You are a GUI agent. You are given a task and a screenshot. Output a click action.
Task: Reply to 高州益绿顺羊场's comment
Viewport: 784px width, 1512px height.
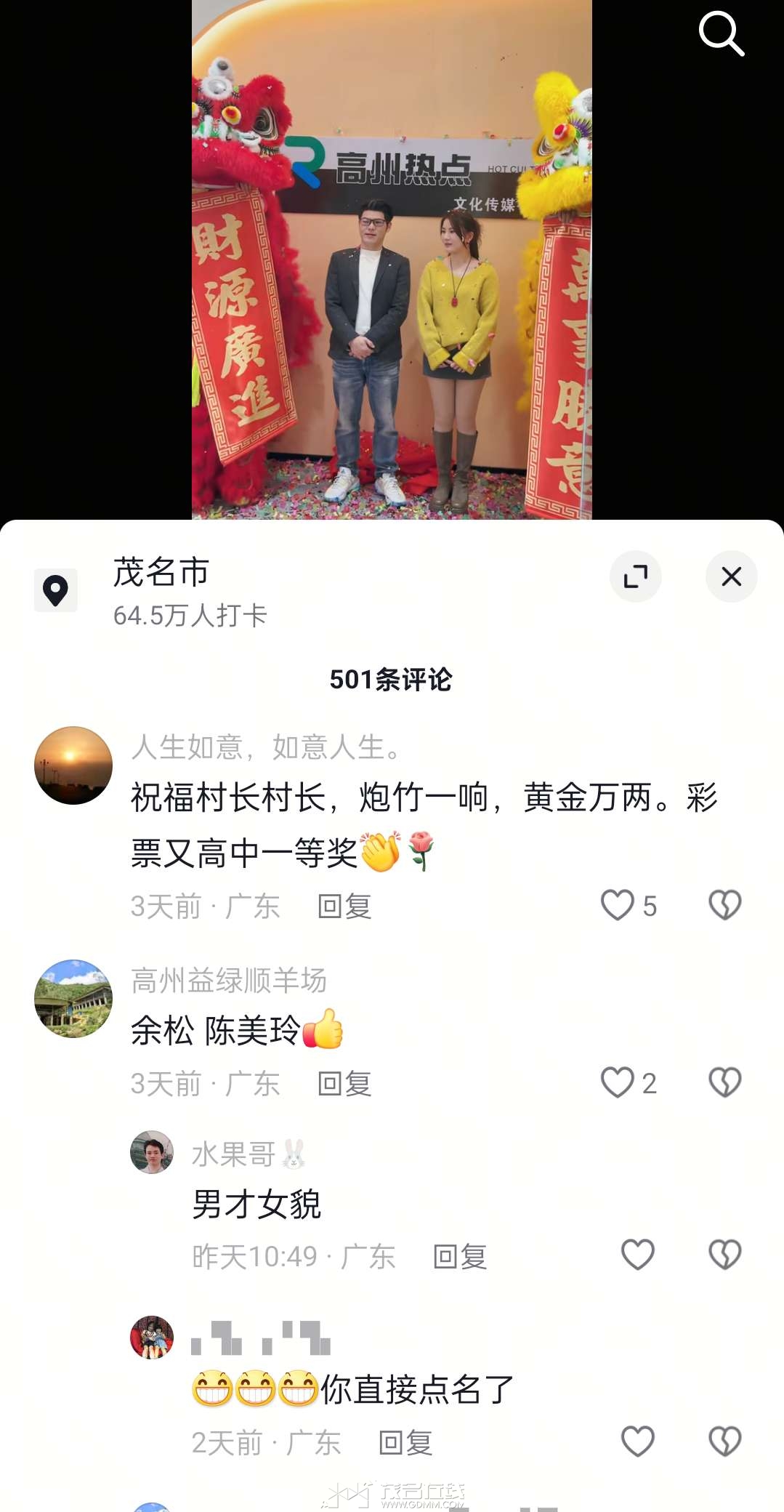pyautogui.click(x=344, y=1084)
